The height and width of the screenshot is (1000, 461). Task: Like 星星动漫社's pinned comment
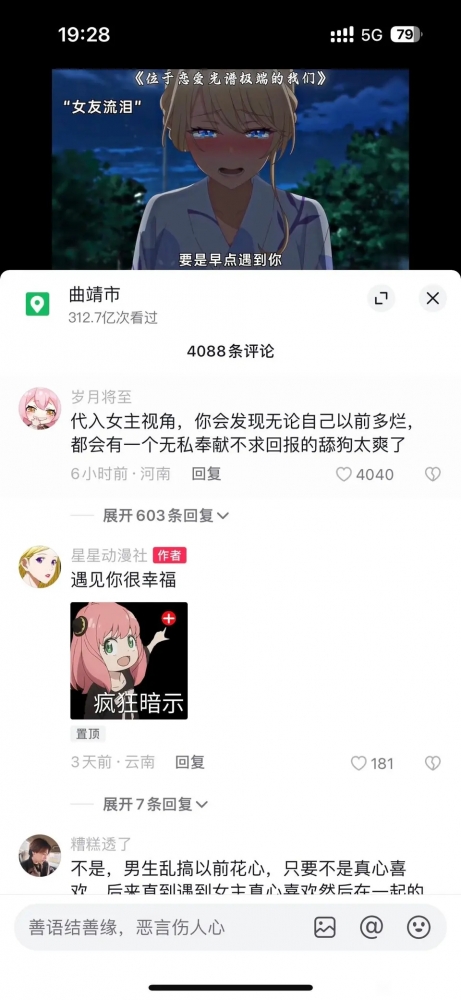tap(373, 763)
